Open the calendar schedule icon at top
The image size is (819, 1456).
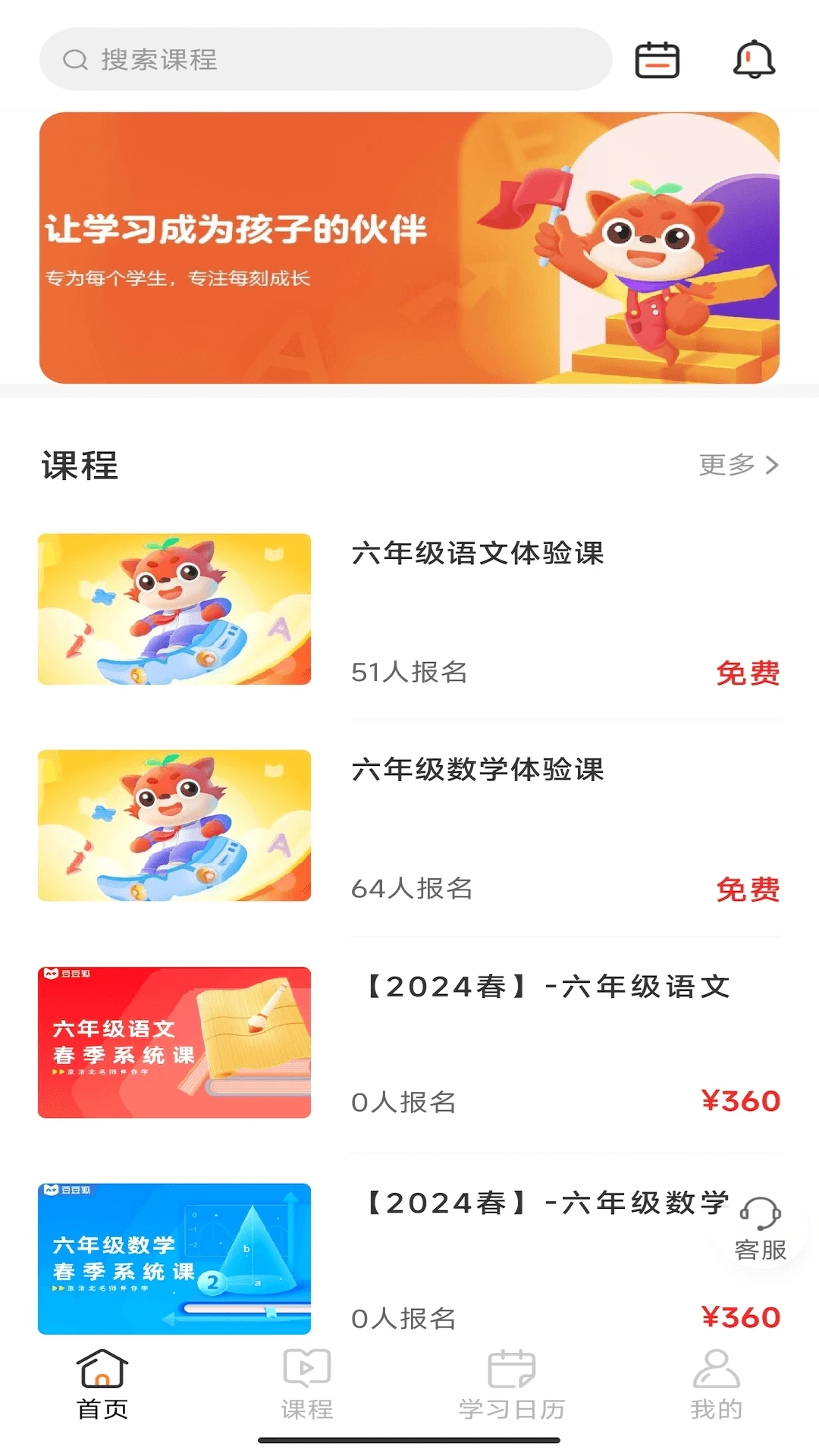click(x=657, y=59)
